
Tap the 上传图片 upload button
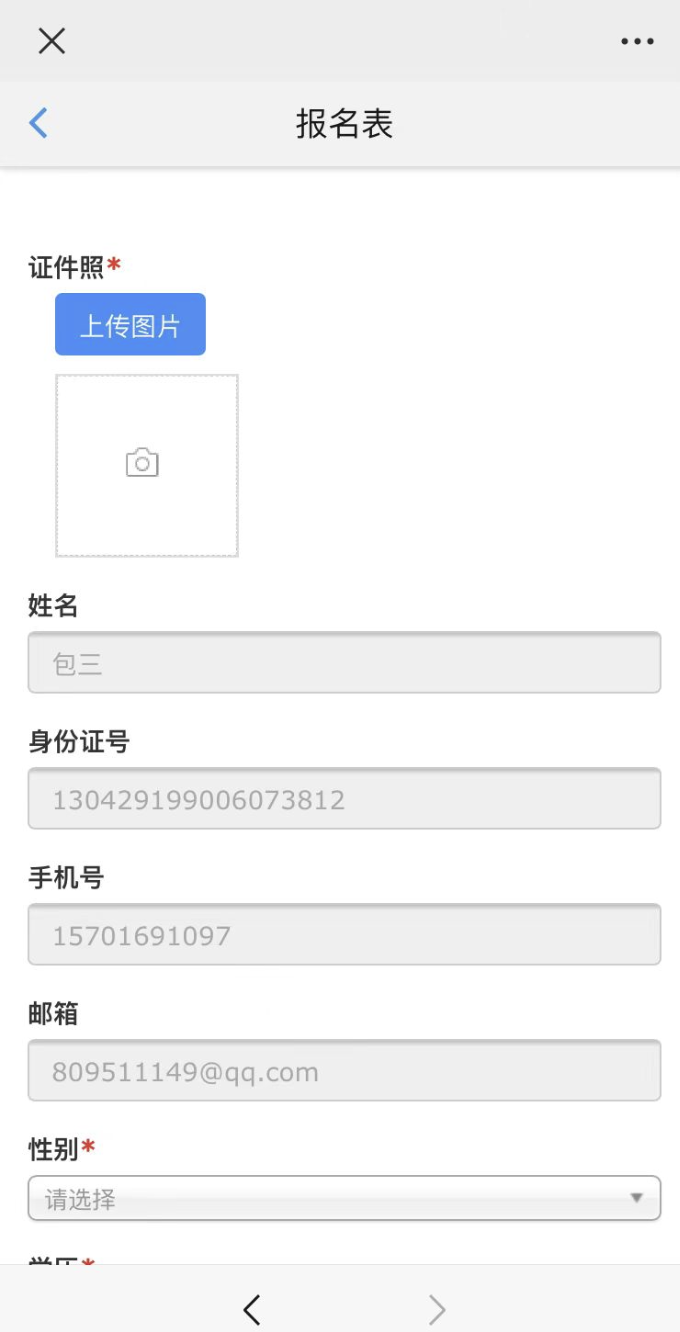(130, 325)
